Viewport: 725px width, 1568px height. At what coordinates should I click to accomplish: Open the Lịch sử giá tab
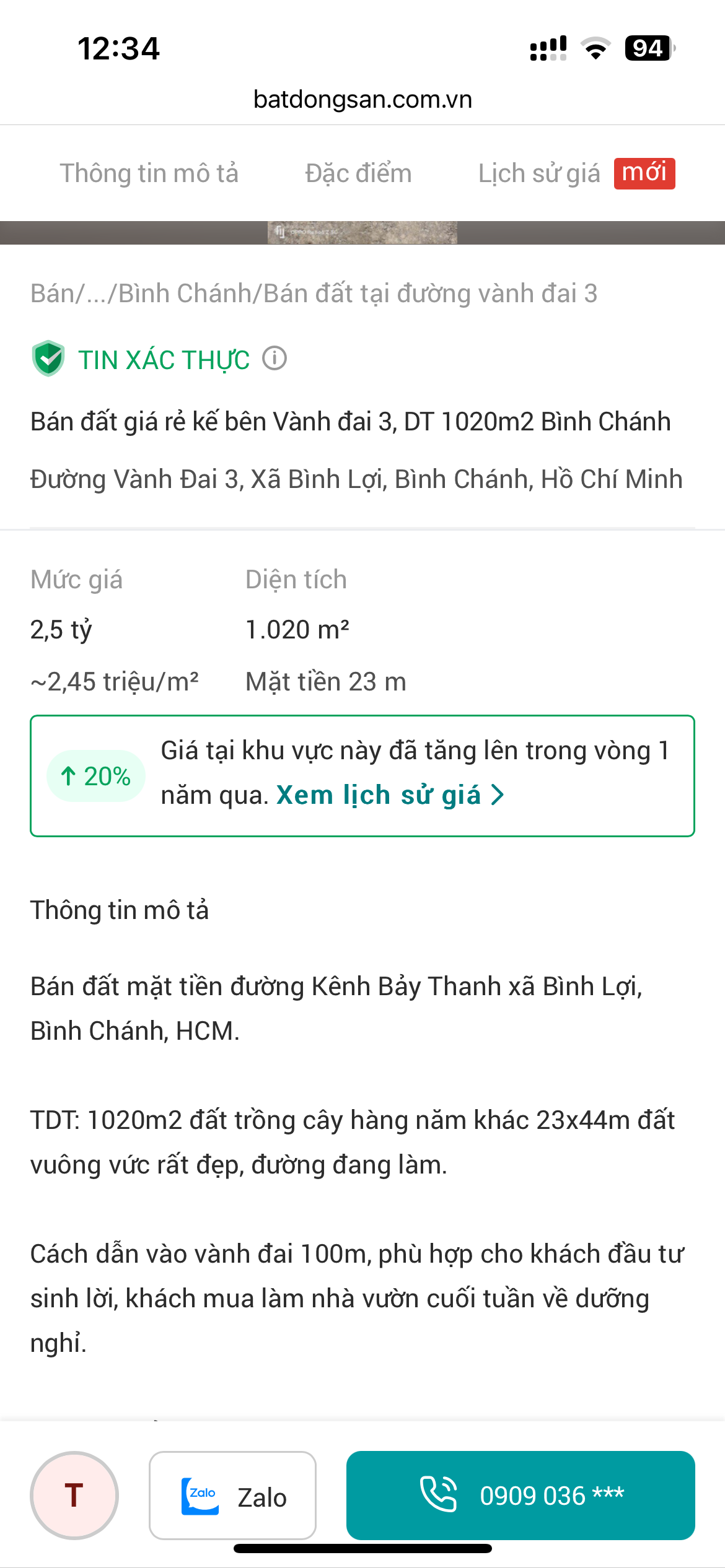tap(539, 173)
